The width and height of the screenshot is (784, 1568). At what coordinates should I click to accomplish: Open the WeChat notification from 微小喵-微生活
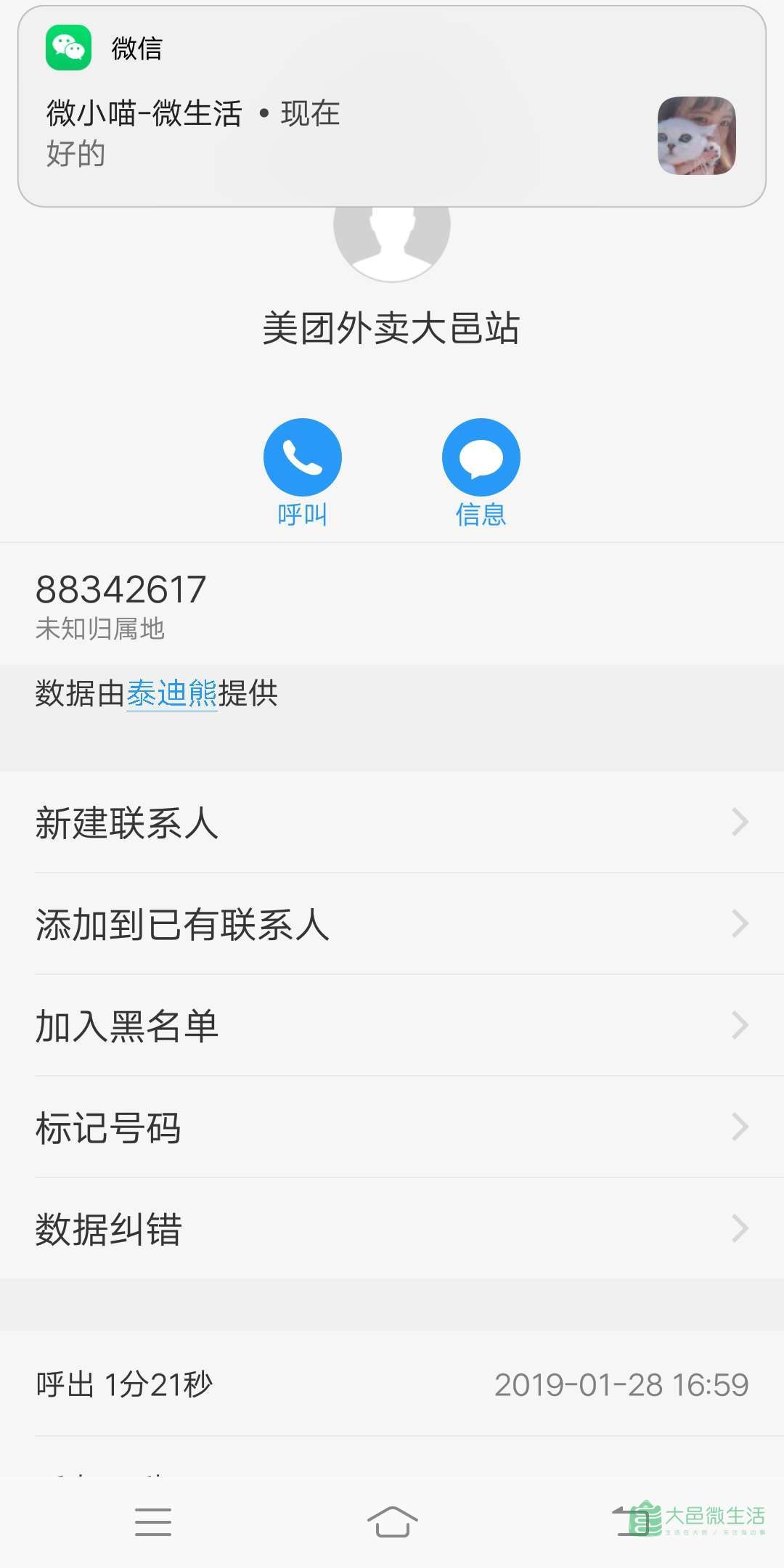(x=392, y=107)
